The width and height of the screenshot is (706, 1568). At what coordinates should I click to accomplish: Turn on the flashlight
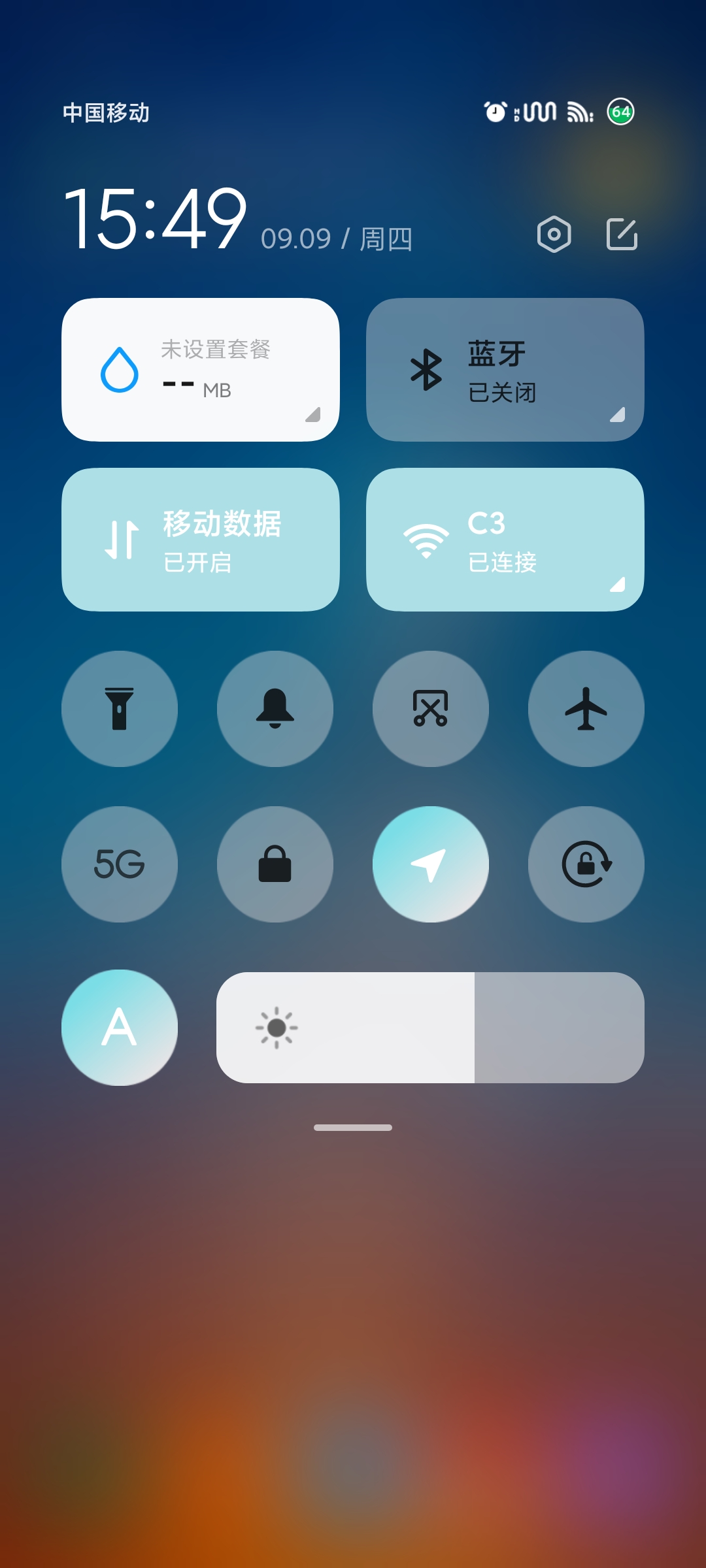click(x=120, y=709)
